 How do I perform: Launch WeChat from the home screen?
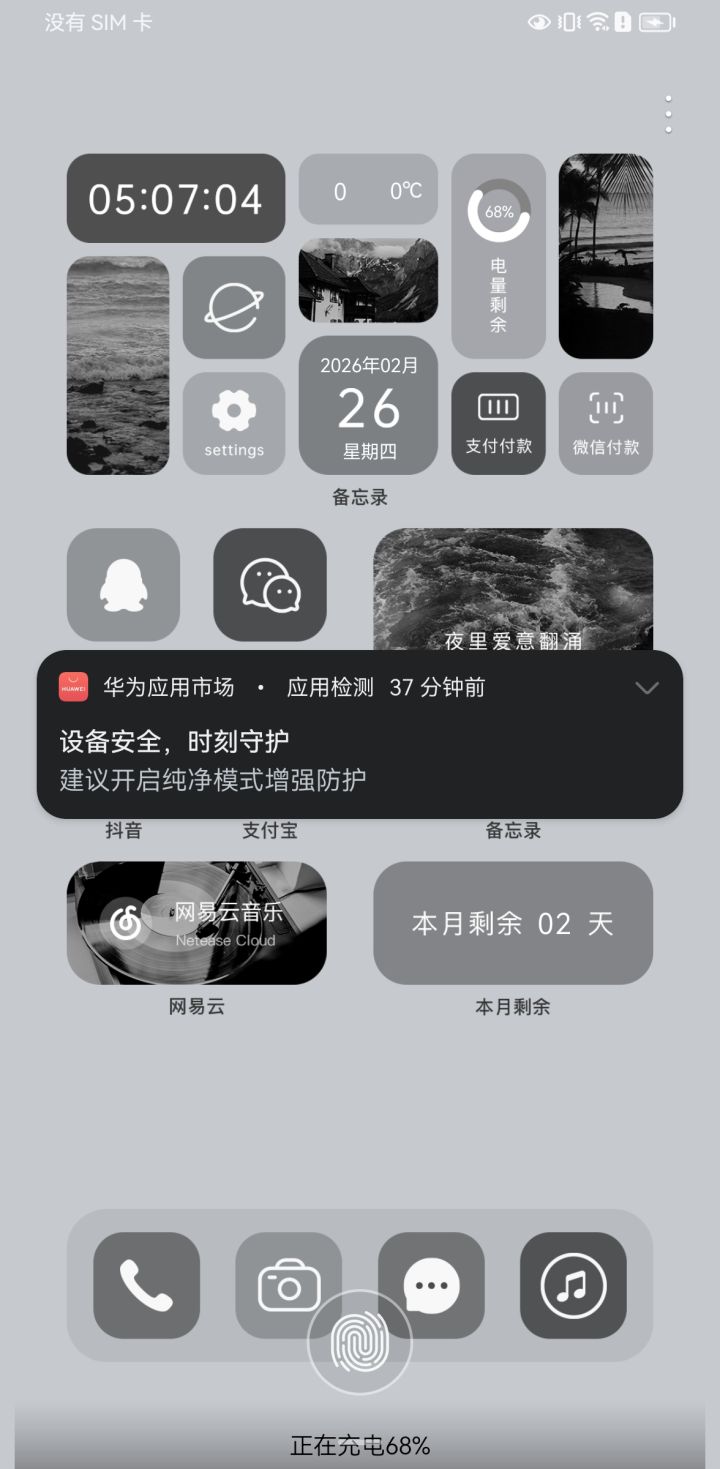coord(268,584)
